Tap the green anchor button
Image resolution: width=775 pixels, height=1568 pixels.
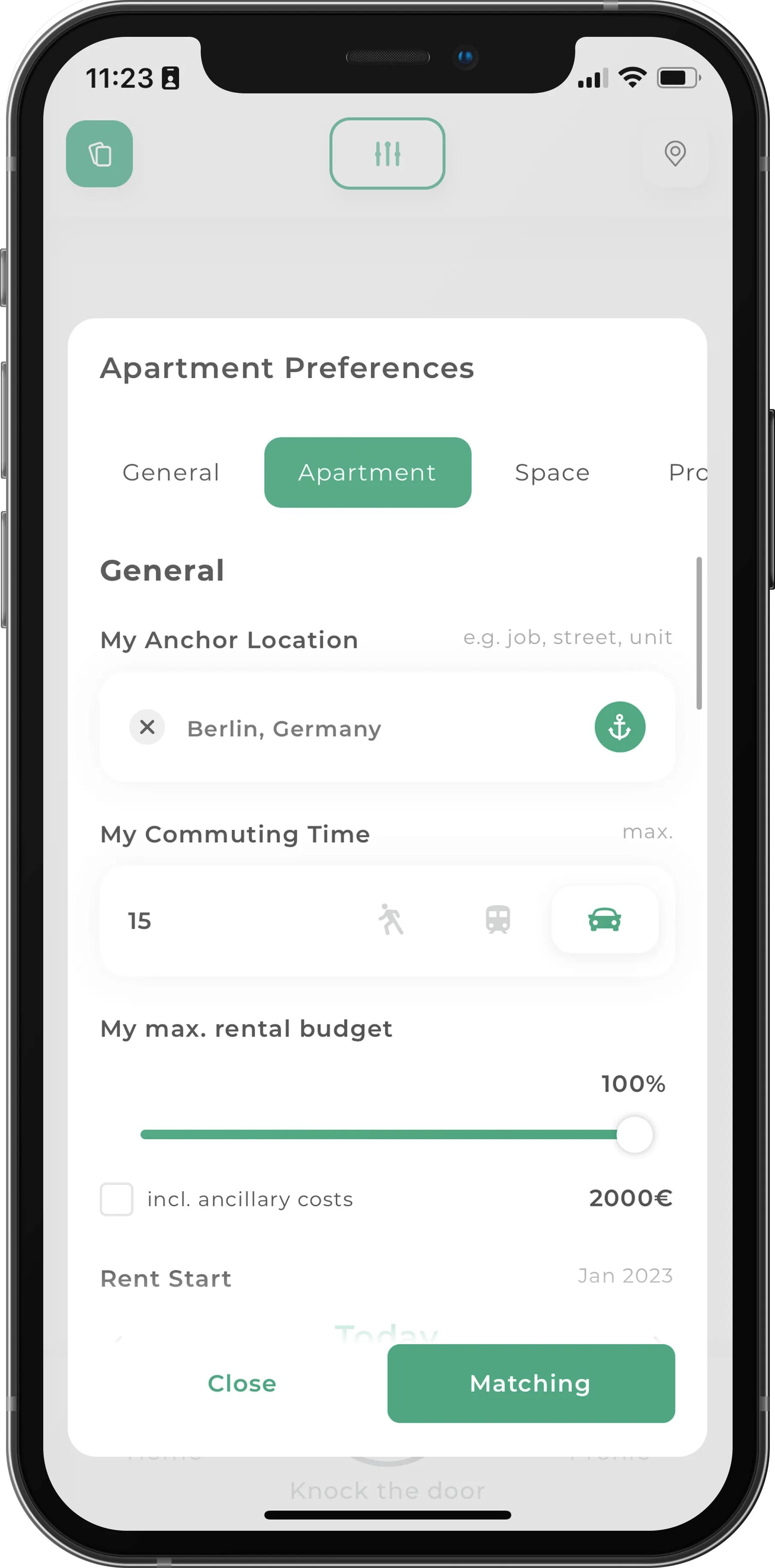tap(619, 727)
